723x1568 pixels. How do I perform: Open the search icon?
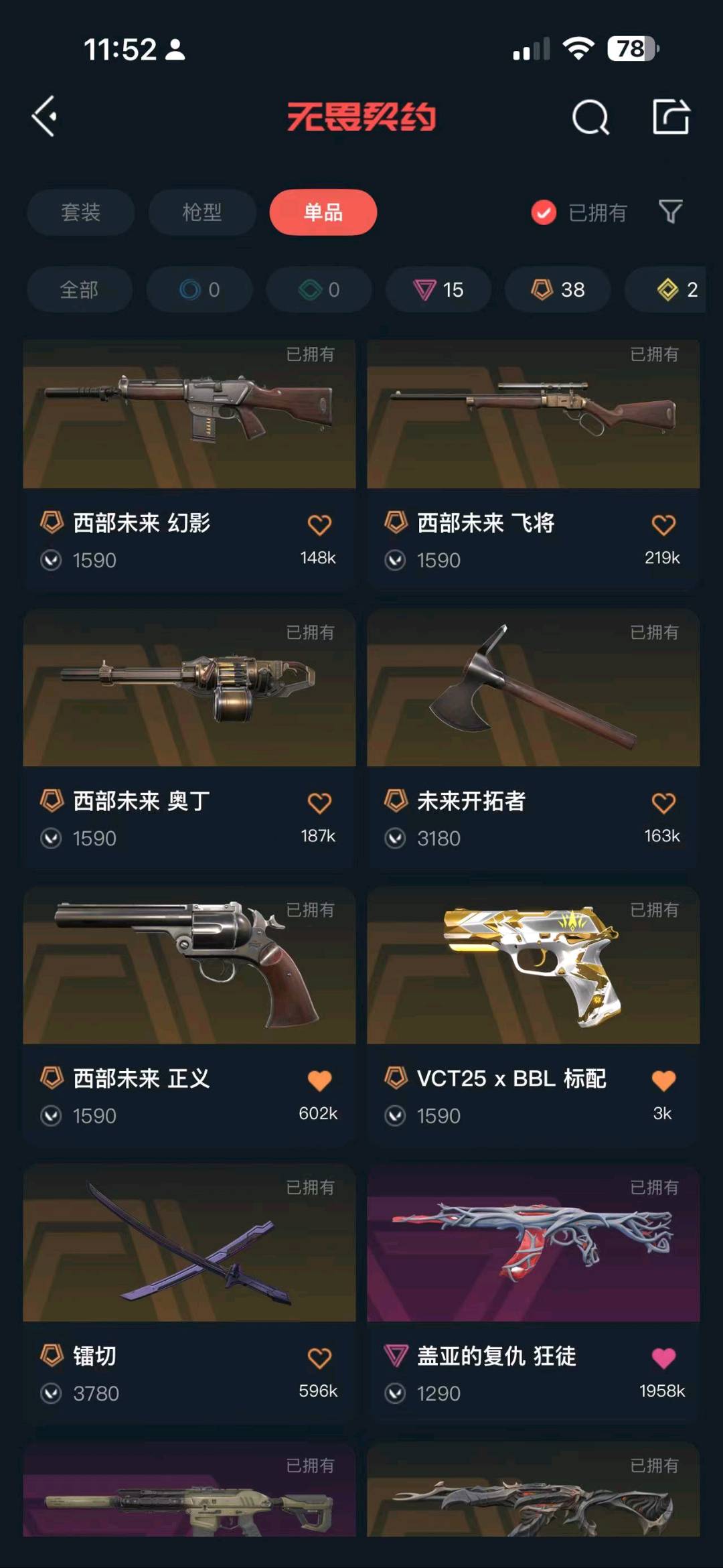pos(590,118)
